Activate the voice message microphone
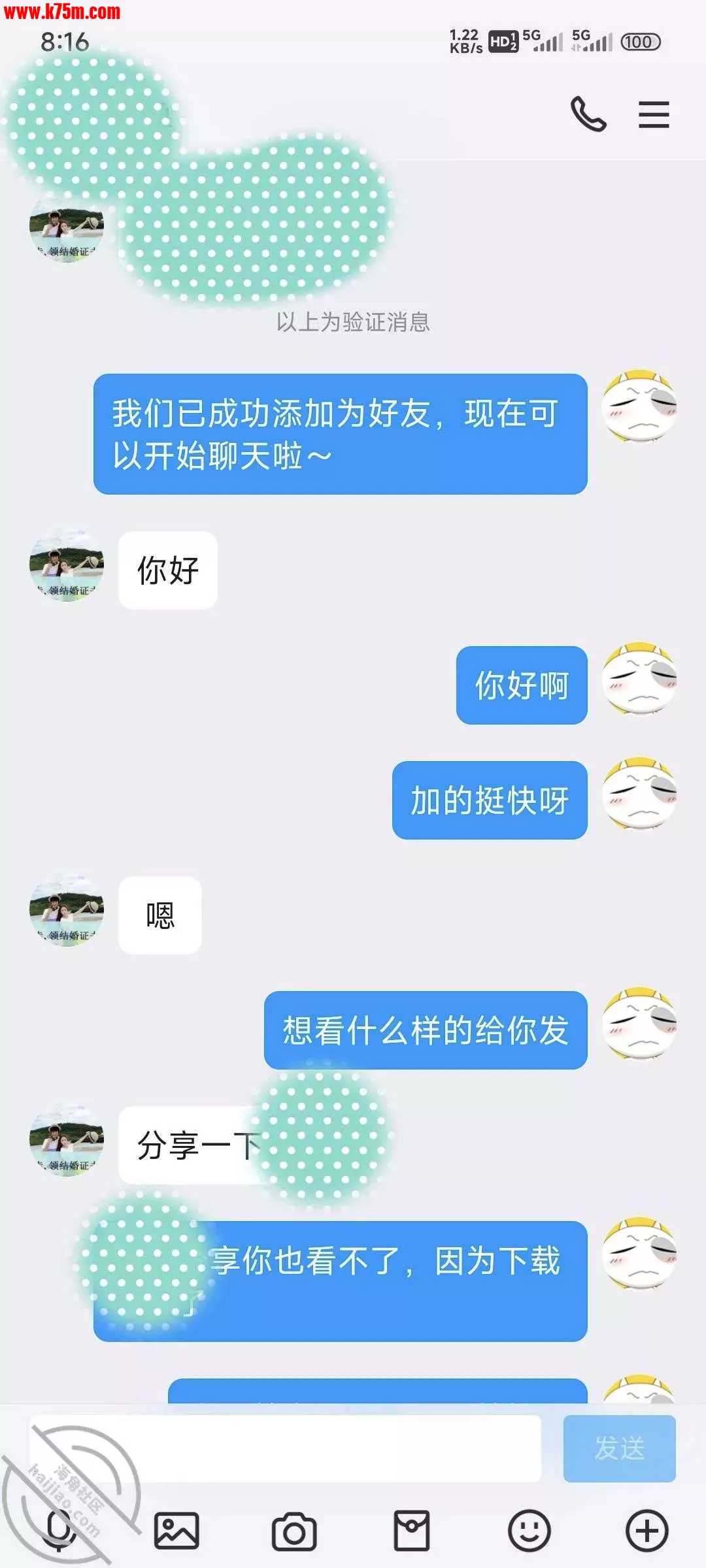The width and height of the screenshot is (706, 1568). 60,1531
